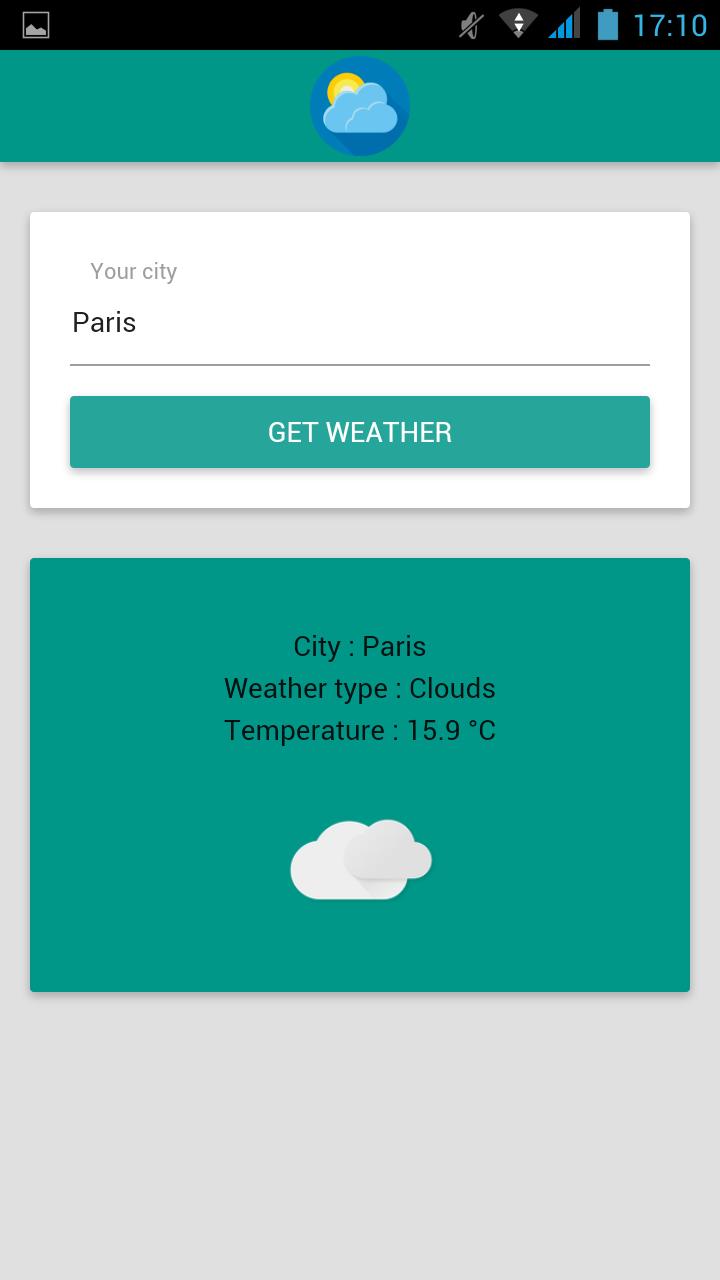Click the muted sound icon in the status bar
Screen dimensions: 720x1280
point(468,23)
